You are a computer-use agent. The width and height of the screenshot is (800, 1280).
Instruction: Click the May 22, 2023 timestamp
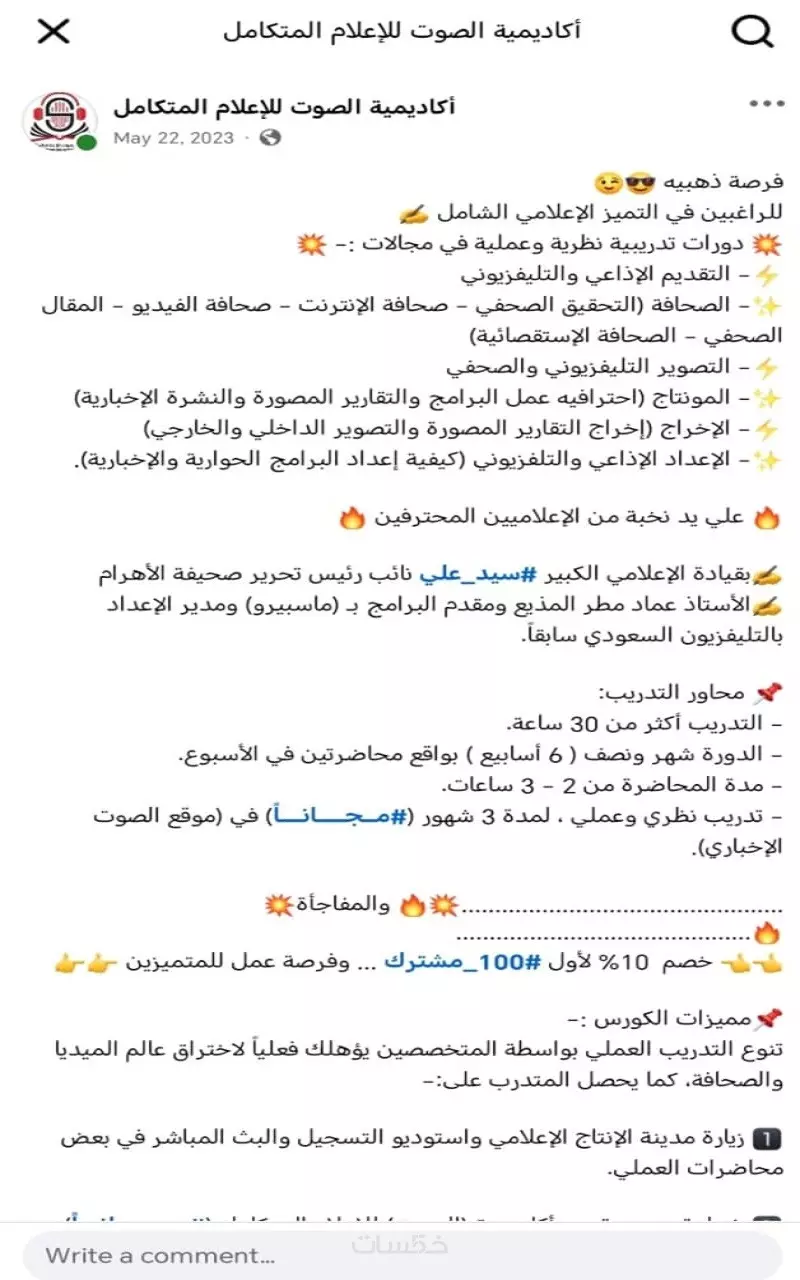[x=172, y=140]
